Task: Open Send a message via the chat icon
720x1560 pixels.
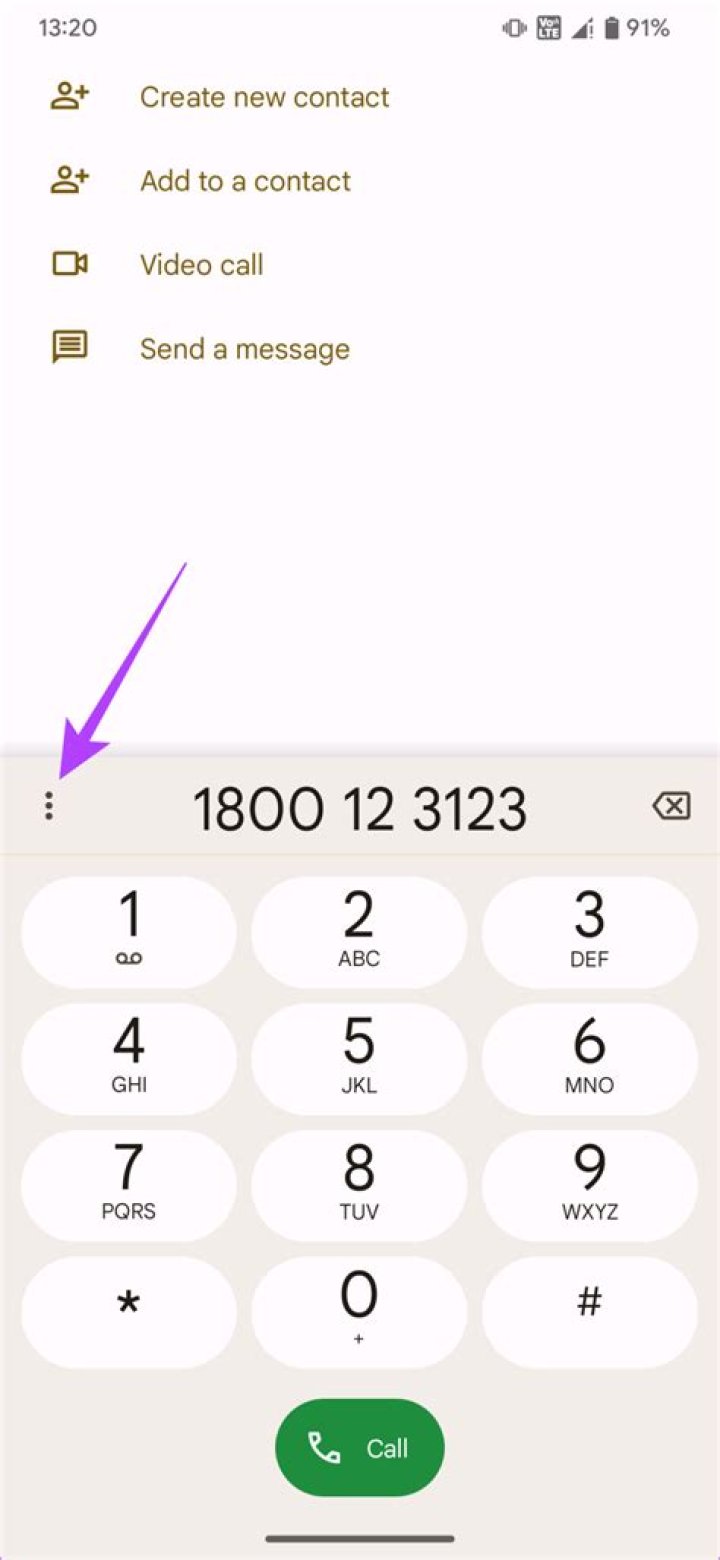Action: coord(68,348)
